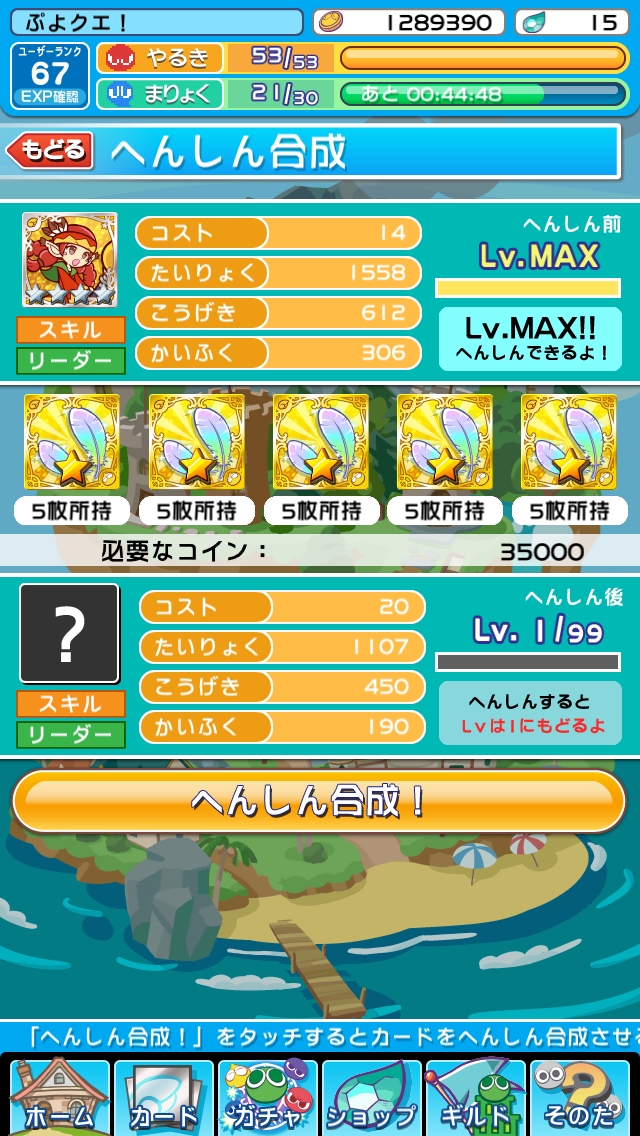Tap the もどる back button

point(50,151)
